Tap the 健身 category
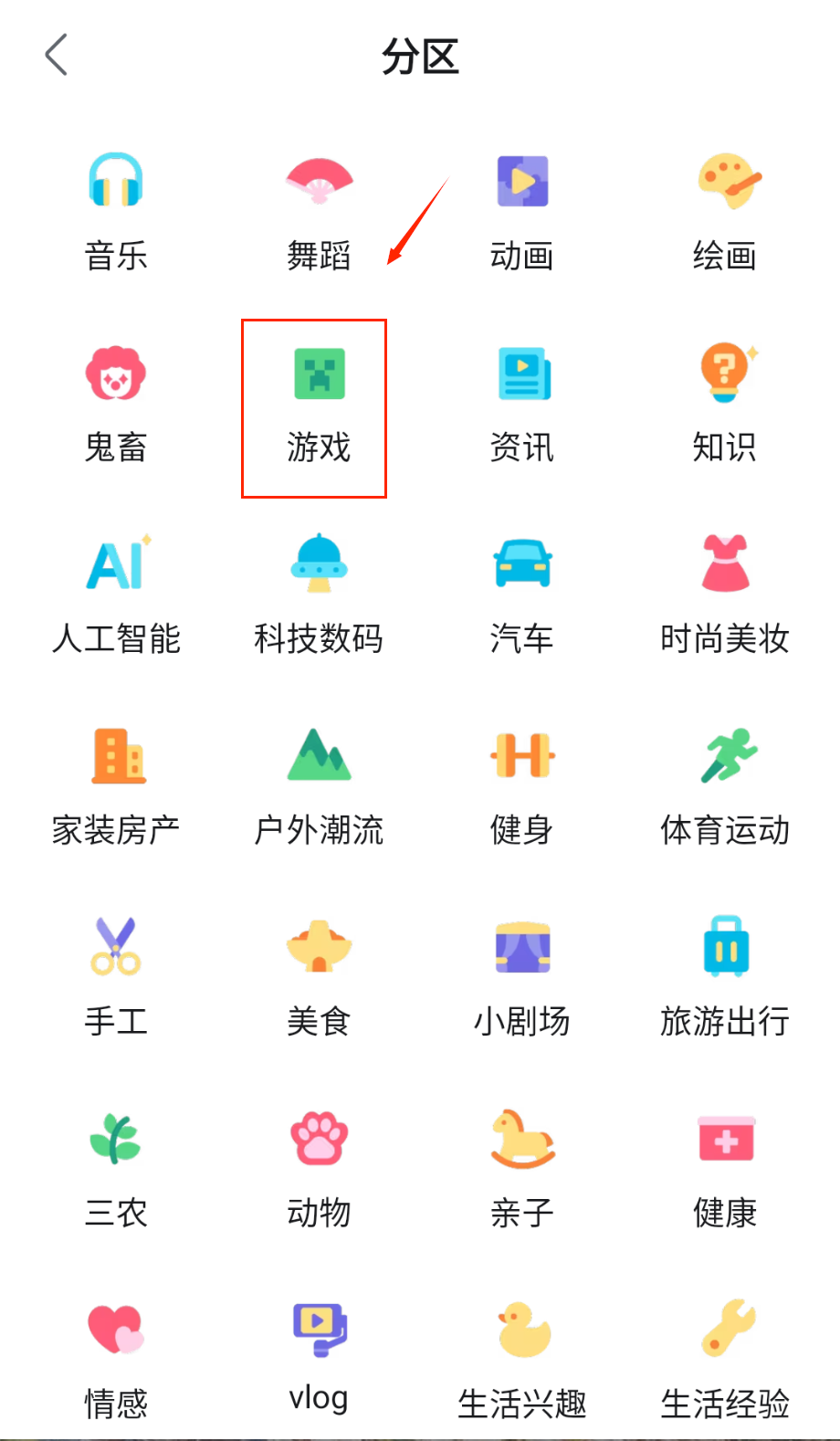This screenshot has width=840, height=1441. coord(521,787)
